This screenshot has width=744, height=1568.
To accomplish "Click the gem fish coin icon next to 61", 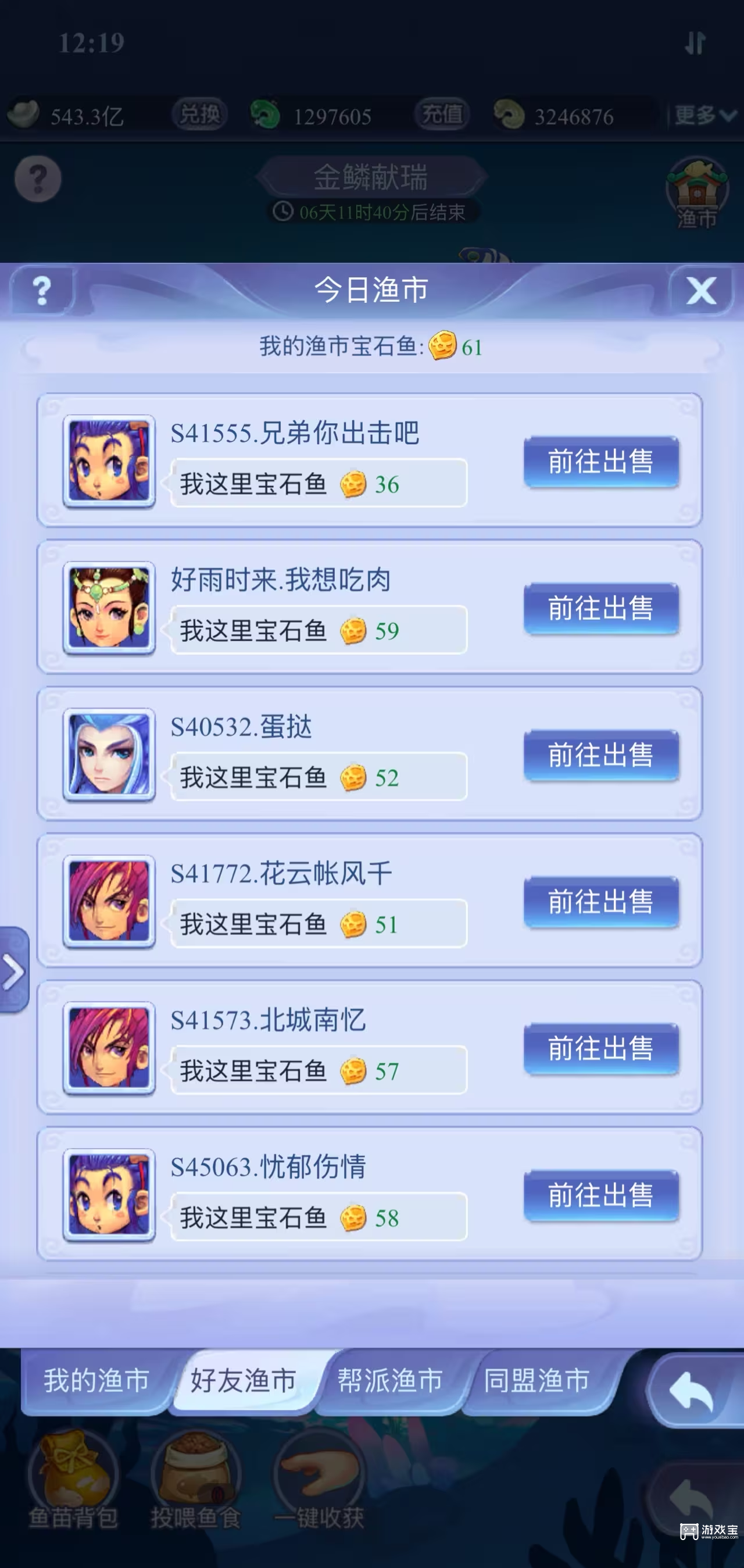I will [x=442, y=347].
